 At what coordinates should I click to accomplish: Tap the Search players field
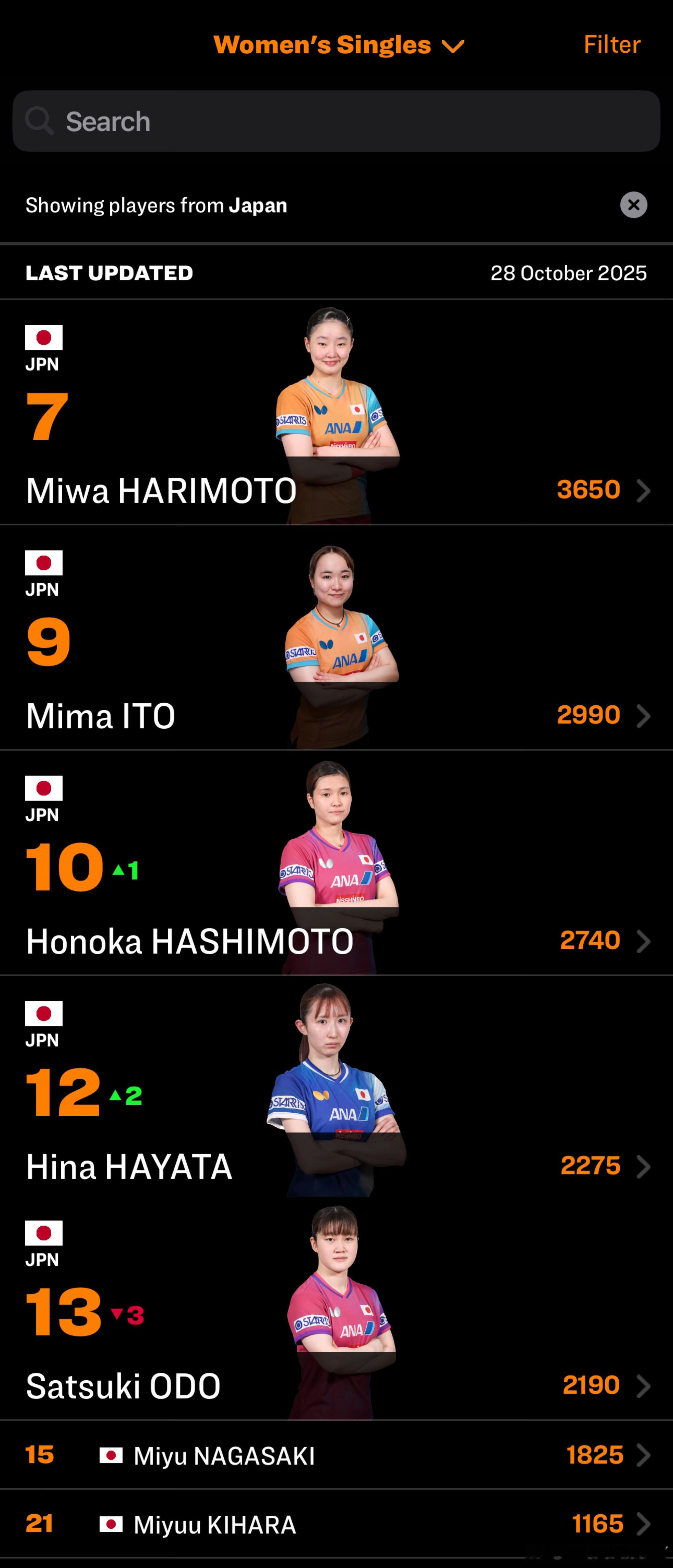pos(336,122)
